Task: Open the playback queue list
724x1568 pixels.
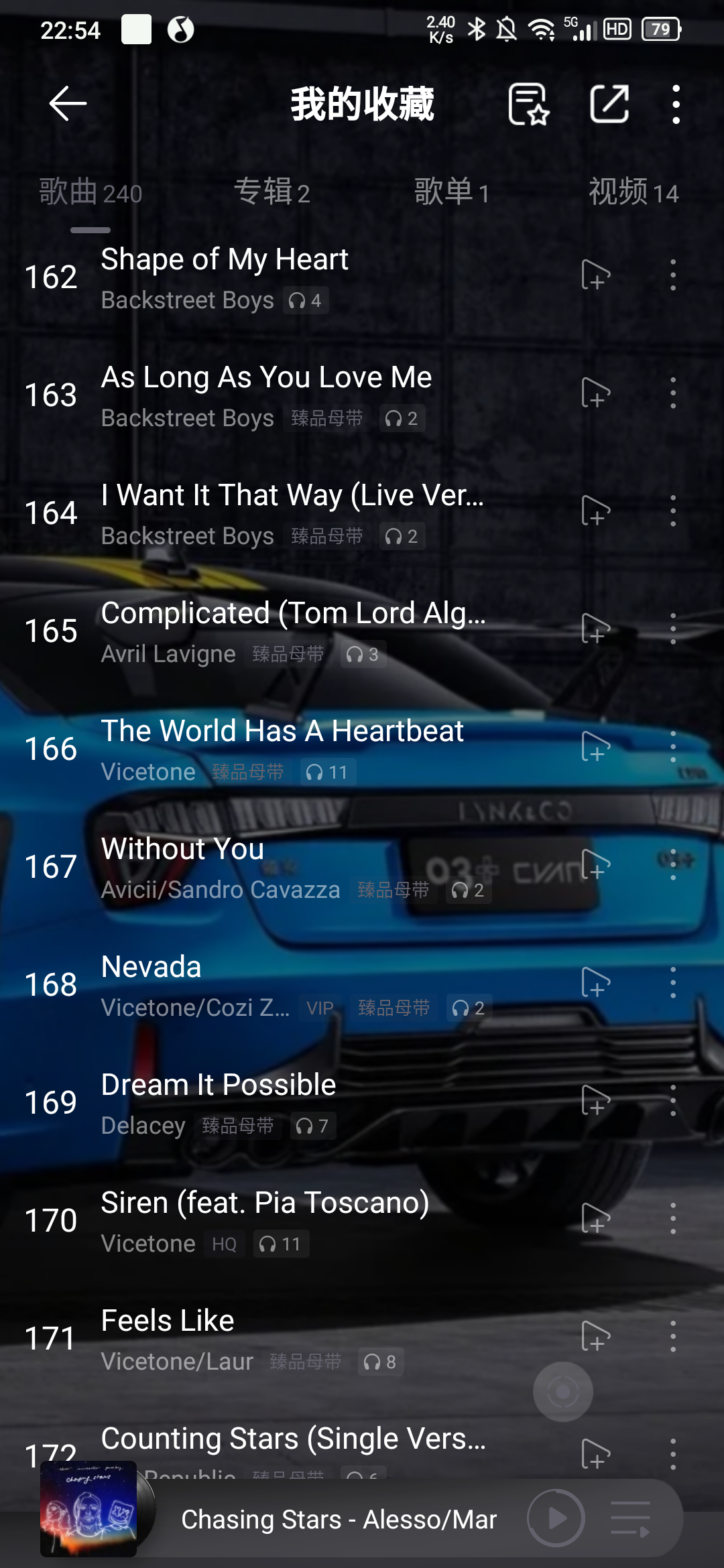Action: tap(631, 1518)
